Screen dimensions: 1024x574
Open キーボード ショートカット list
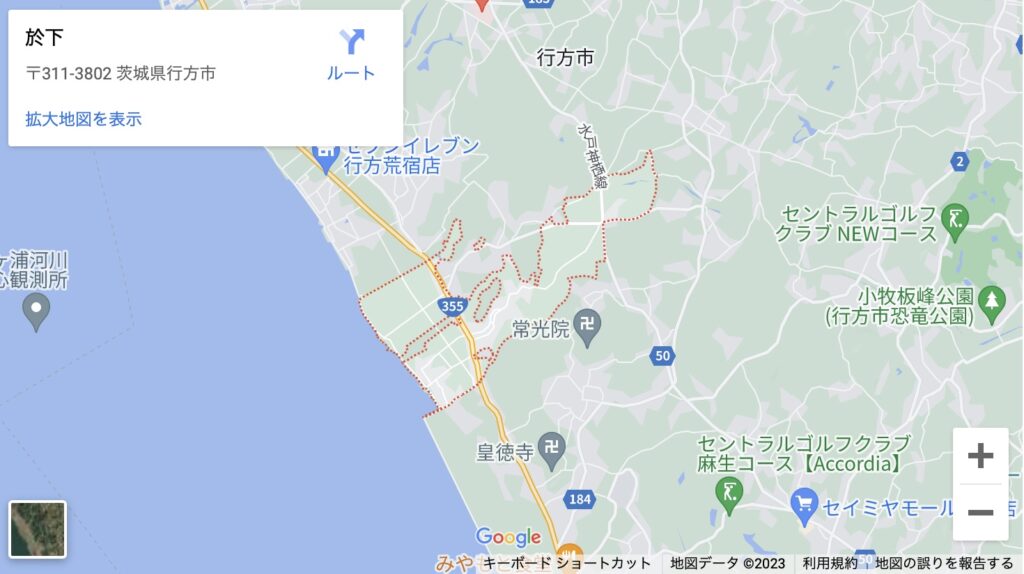point(567,563)
